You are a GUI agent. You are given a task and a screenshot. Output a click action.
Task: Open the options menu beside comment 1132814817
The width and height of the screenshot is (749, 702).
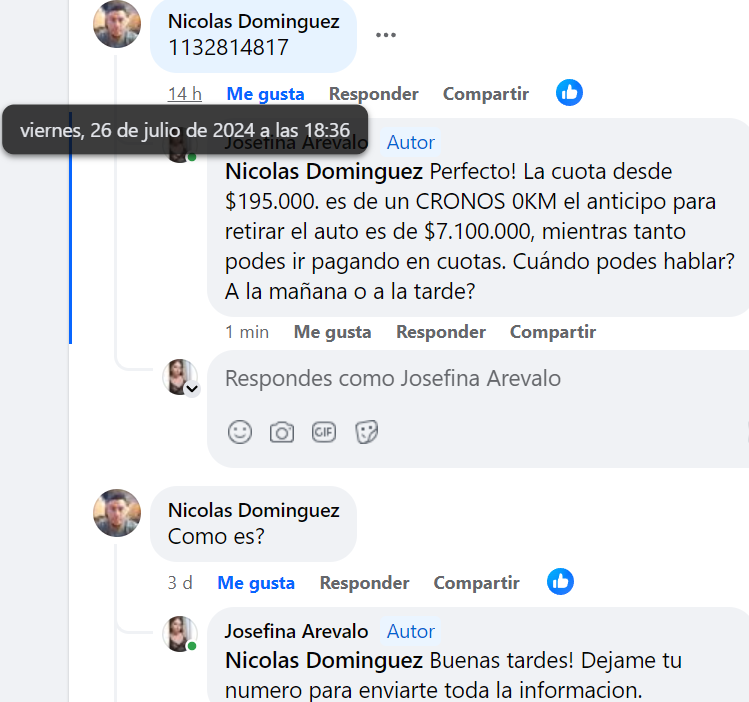tap(386, 35)
